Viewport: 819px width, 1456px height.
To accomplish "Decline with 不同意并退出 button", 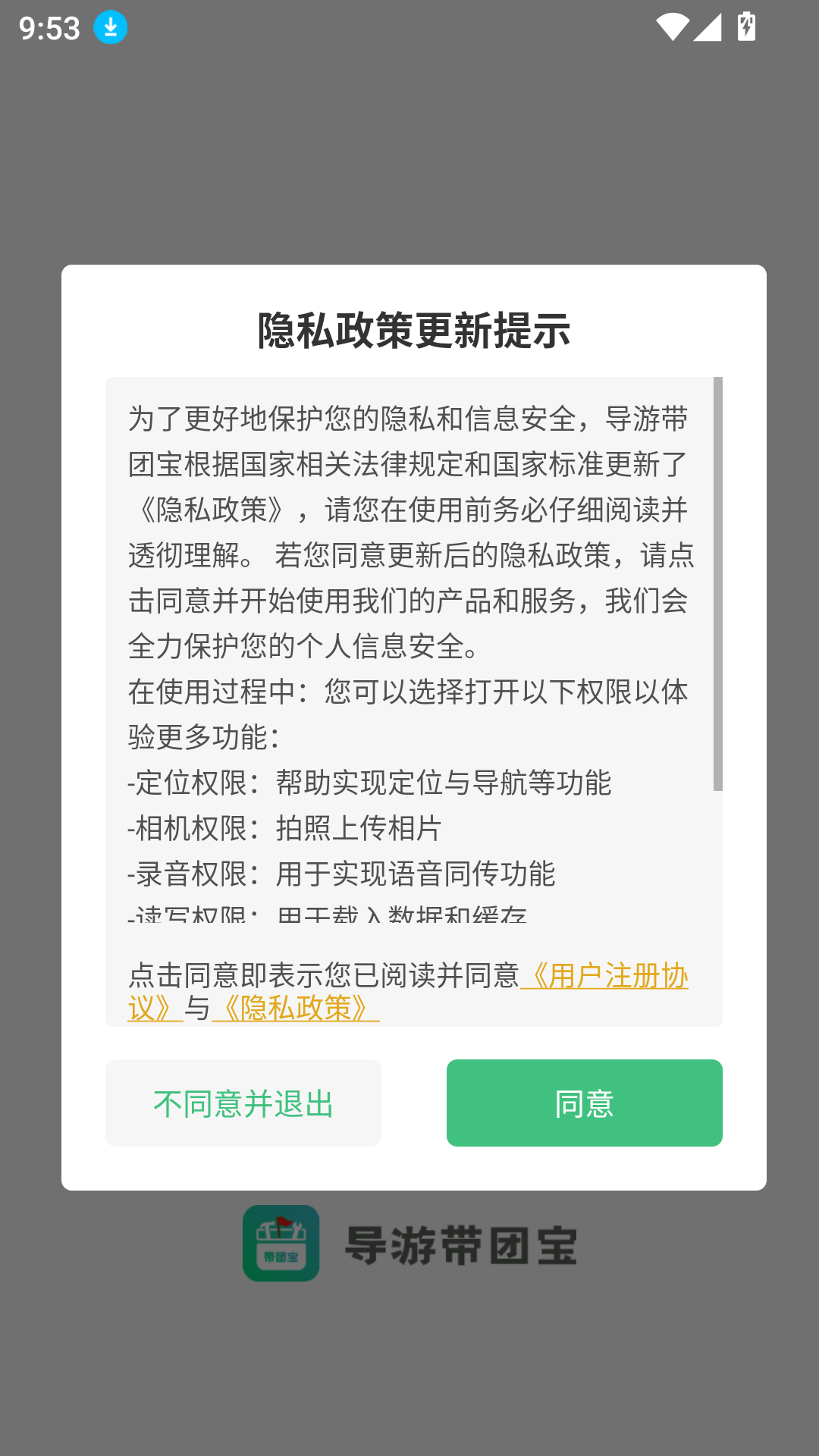I will click(243, 1103).
